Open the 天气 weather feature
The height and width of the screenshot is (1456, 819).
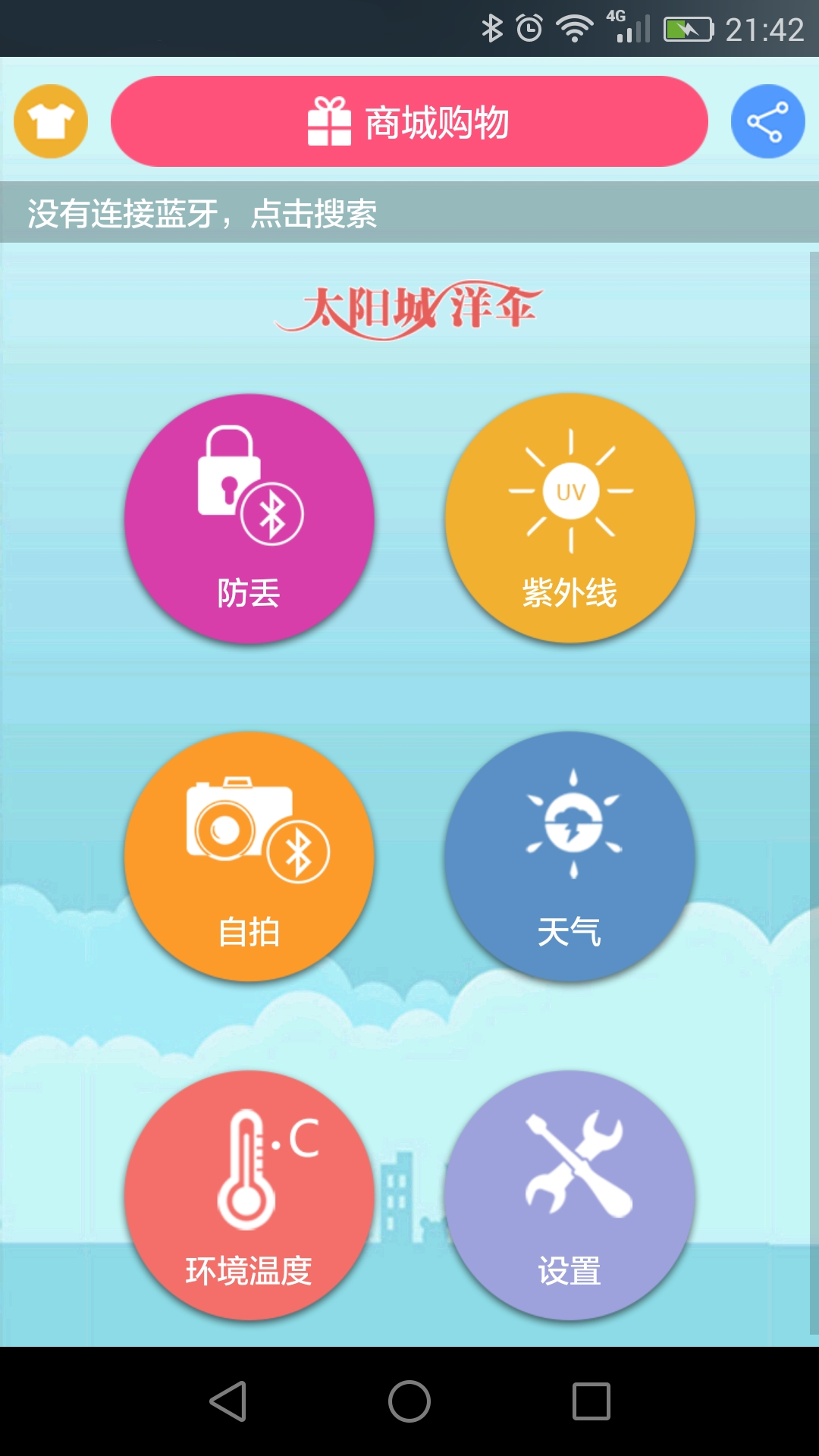click(569, 853)
